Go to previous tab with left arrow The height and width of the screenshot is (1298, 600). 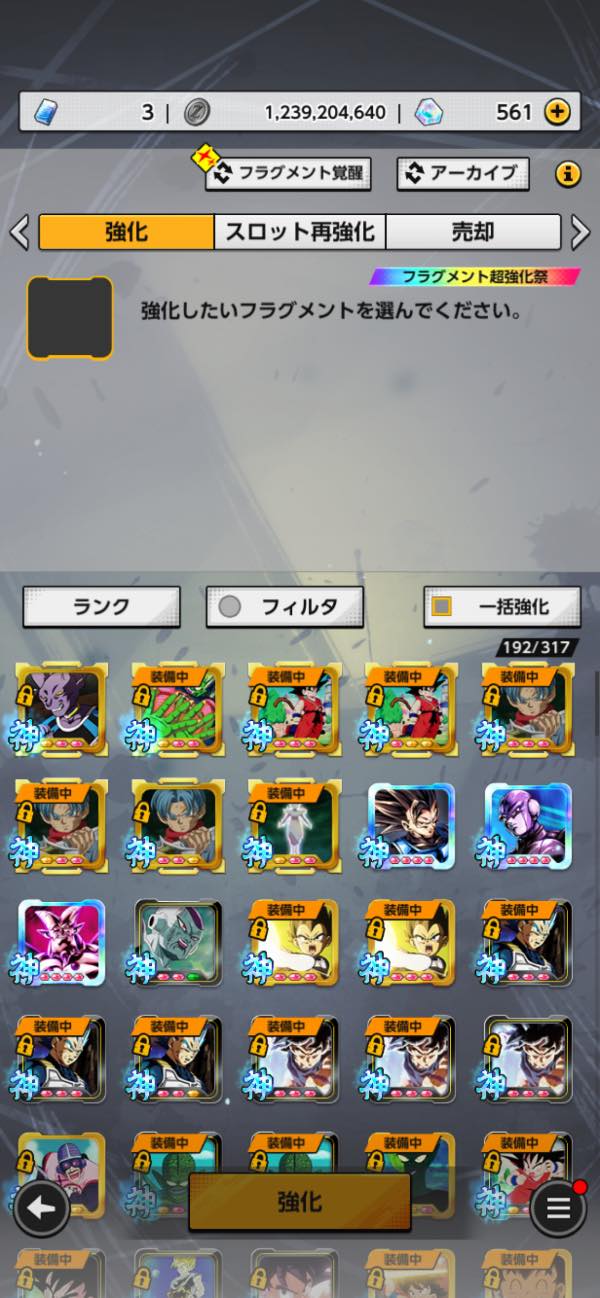[19, 232]
